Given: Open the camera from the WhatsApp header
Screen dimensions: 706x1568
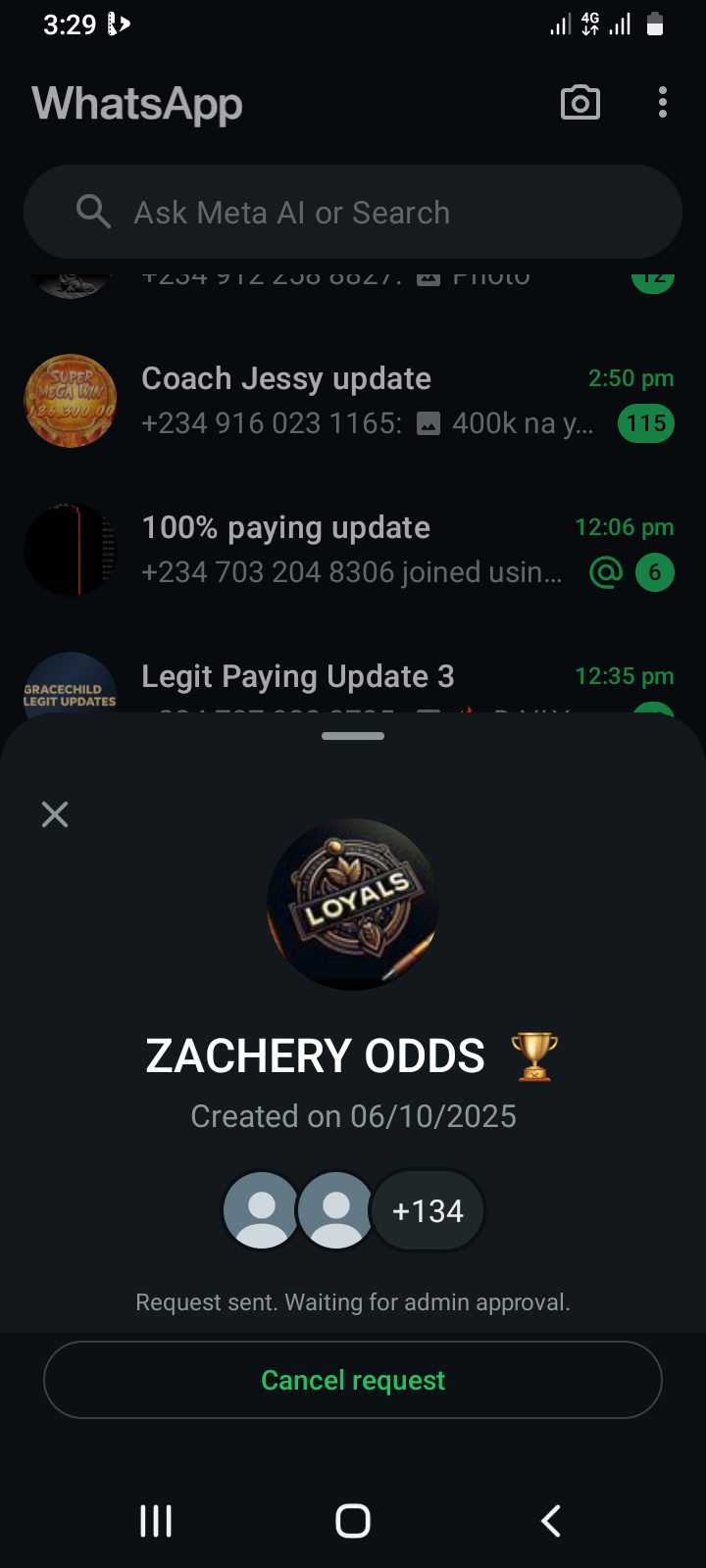Looking at the screenshot, I should pos(580,103).
